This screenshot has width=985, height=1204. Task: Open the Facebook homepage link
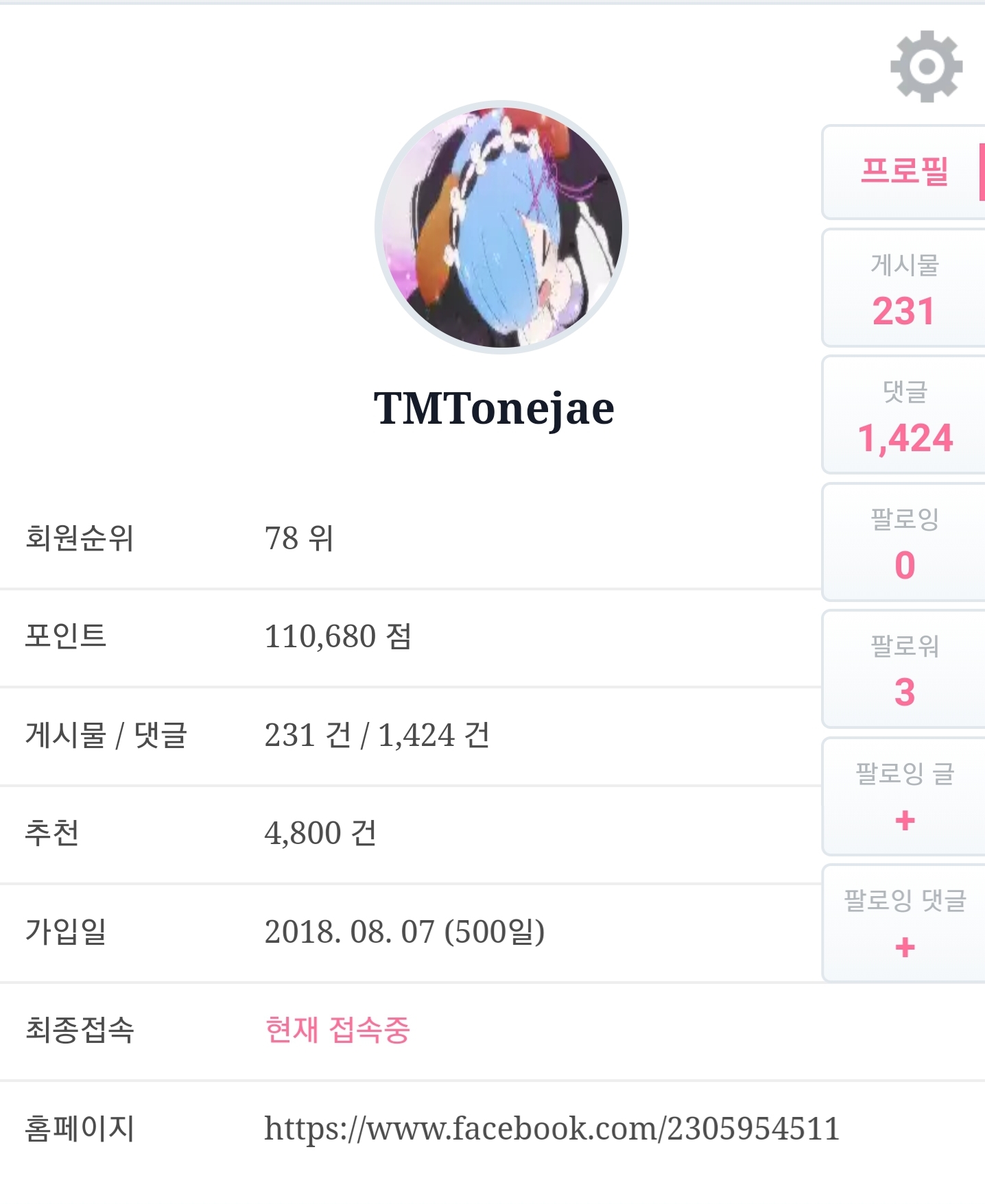coord(551,1129)
